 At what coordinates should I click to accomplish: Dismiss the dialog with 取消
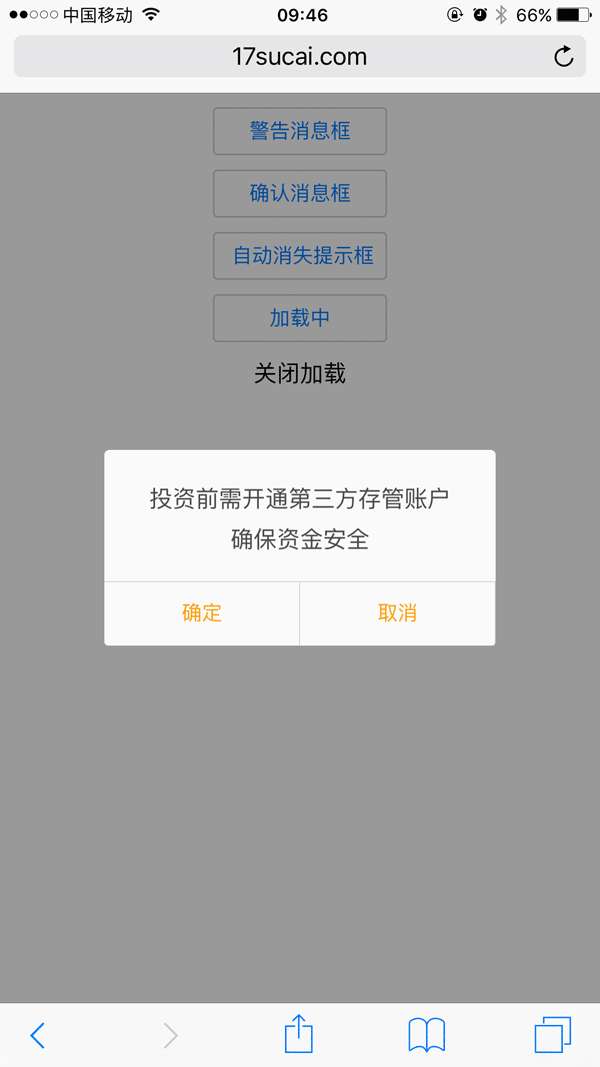pyautogui.click(x=397, y=613)
